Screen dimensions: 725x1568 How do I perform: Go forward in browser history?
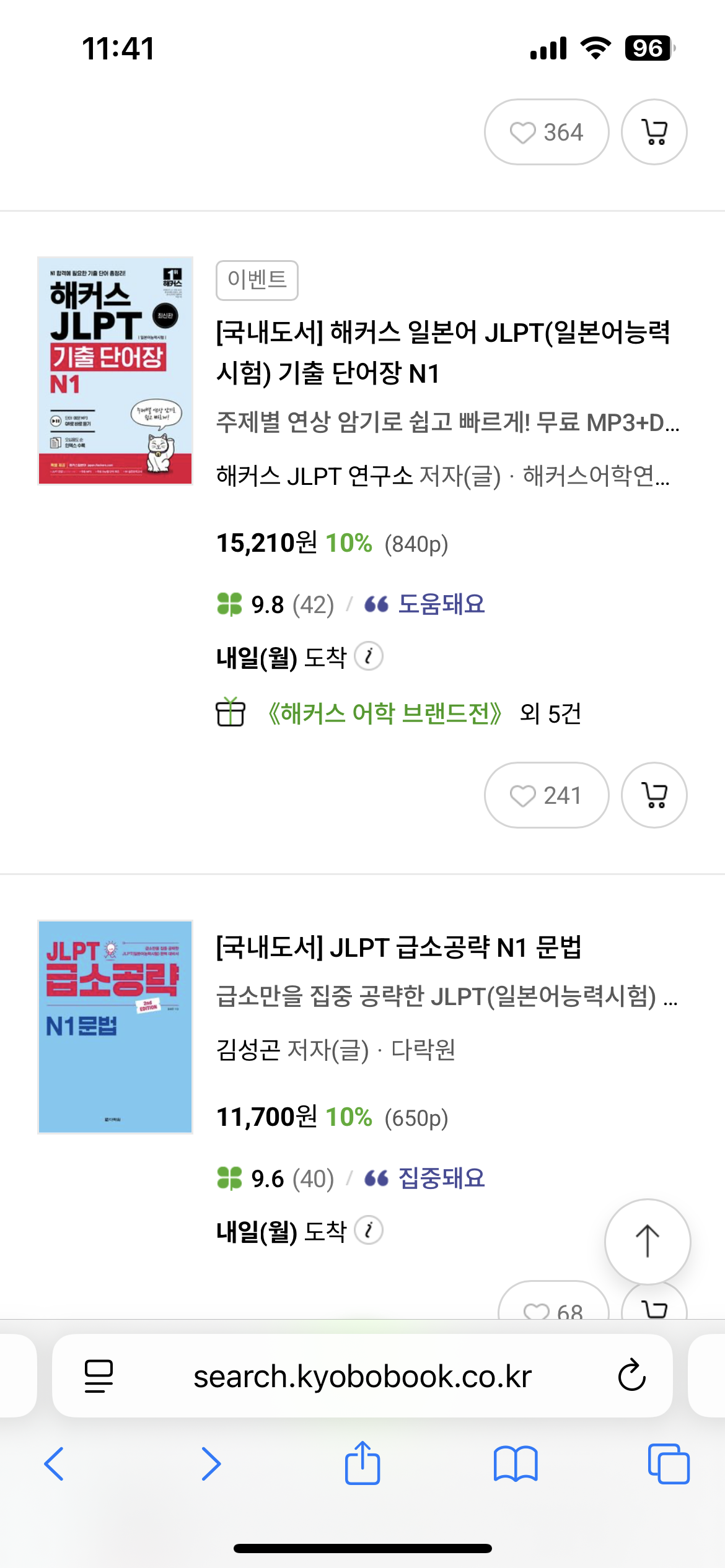[211, 1464]
